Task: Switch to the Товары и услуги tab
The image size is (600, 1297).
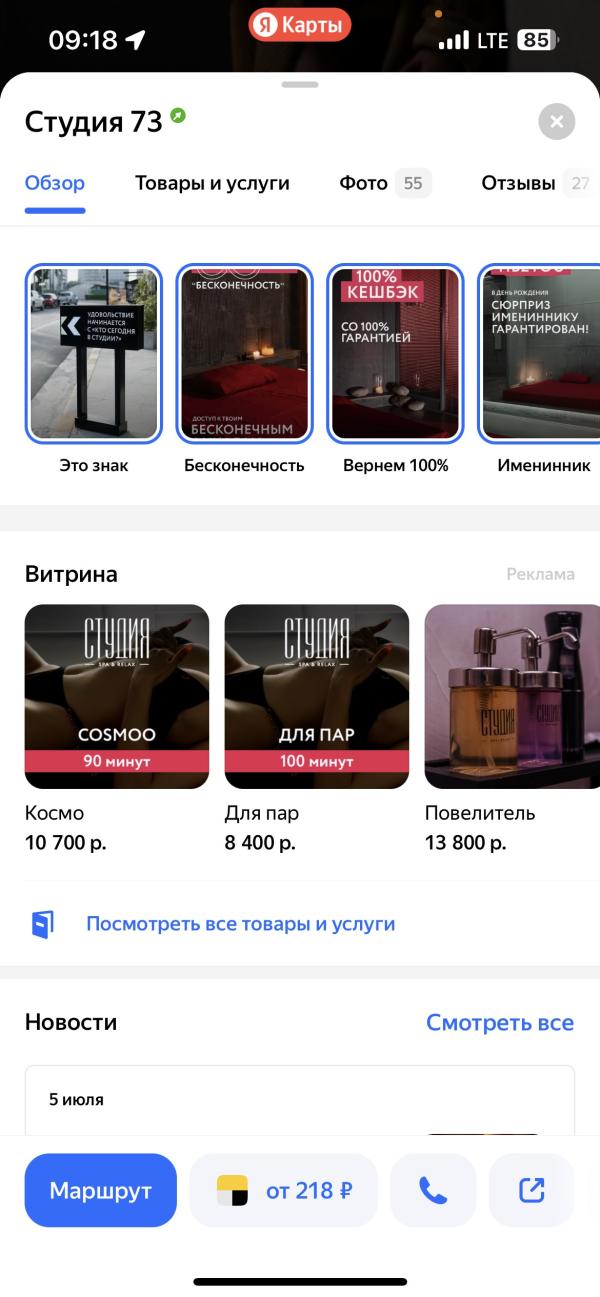Action: [212, 183]
